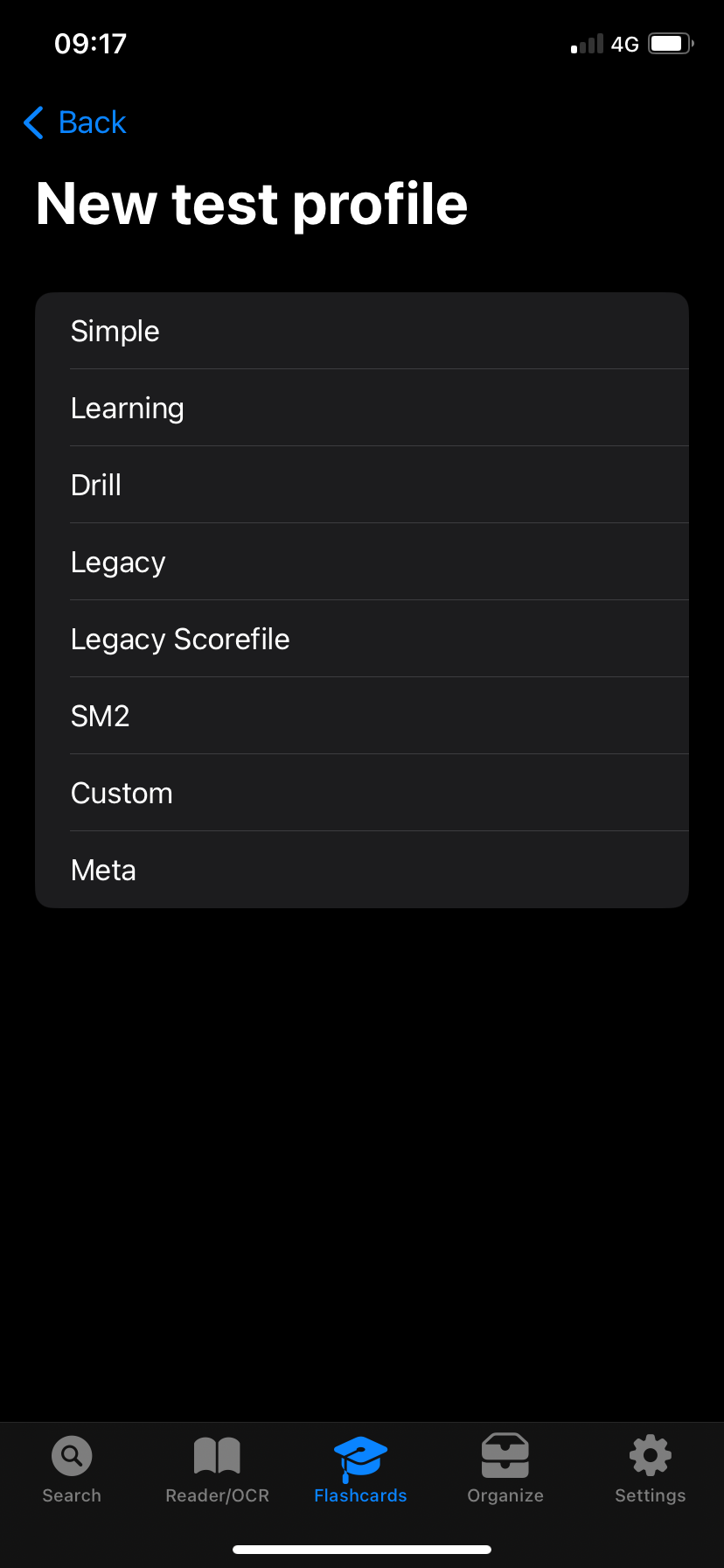
Task: Tap the Legacy profile row
Action: click(x=362, y=563)
